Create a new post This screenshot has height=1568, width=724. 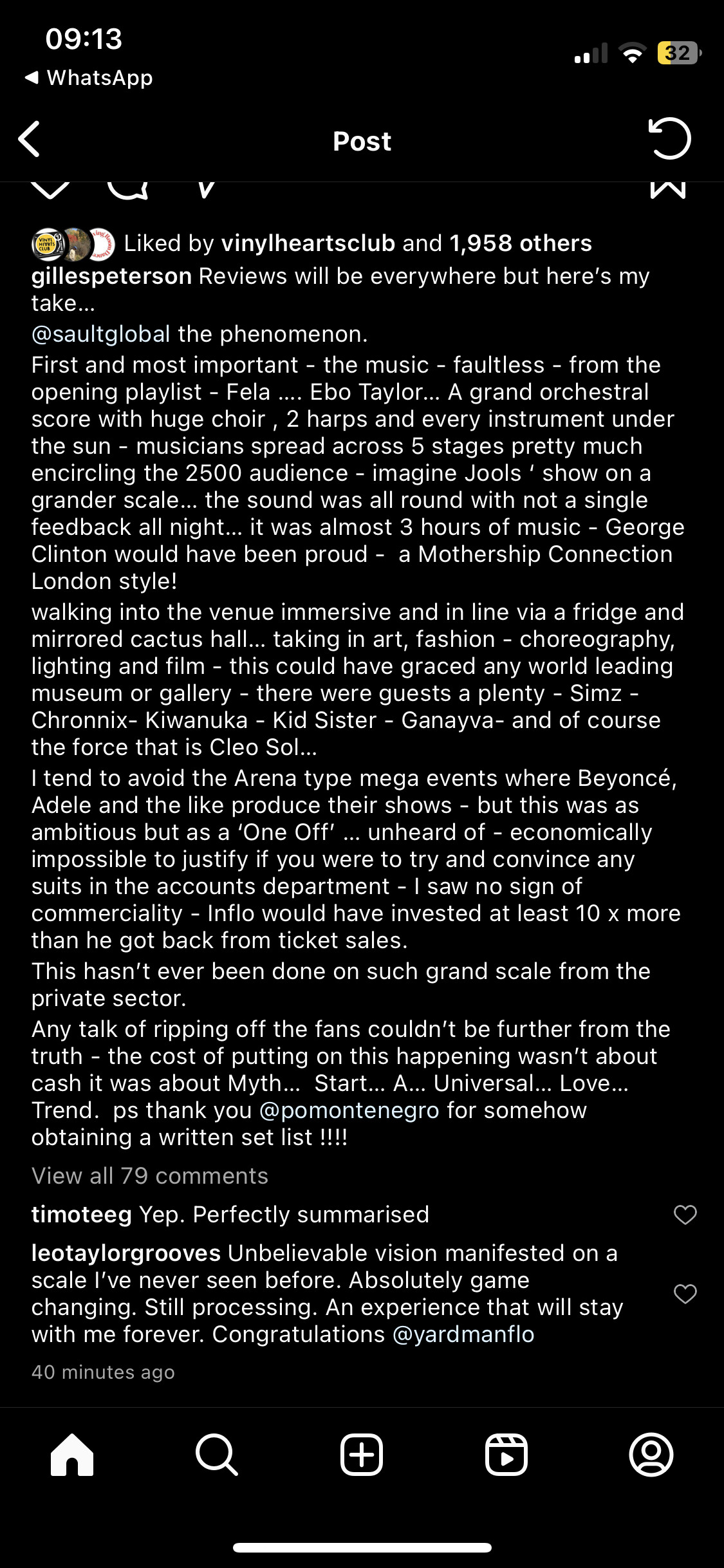(362, 1454)
